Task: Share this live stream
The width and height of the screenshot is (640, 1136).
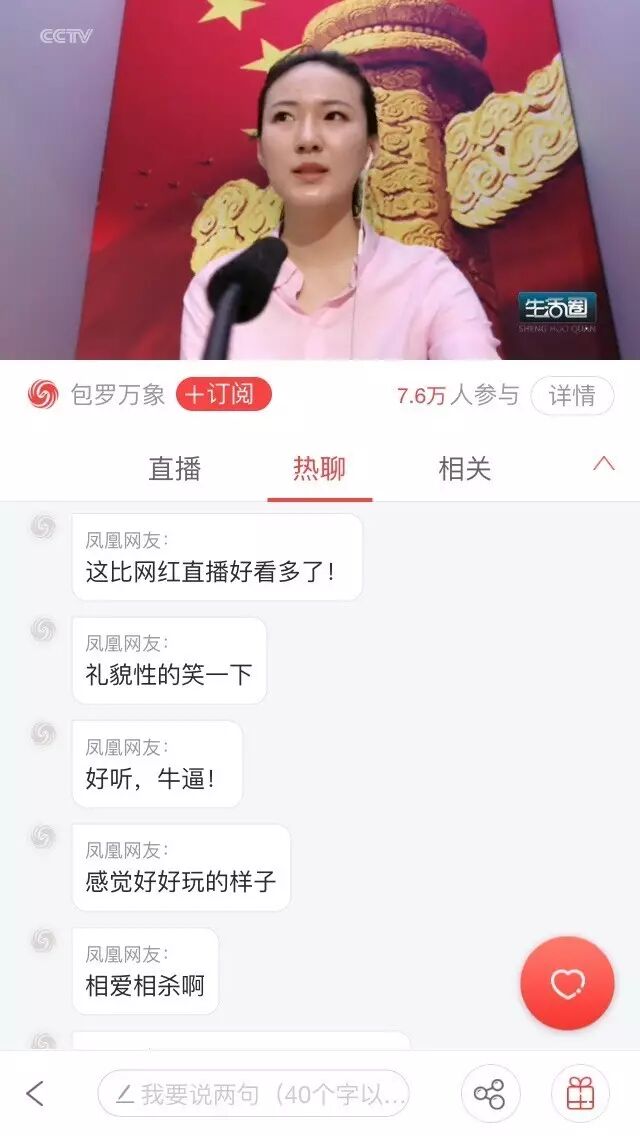Action: point(490,1094)
